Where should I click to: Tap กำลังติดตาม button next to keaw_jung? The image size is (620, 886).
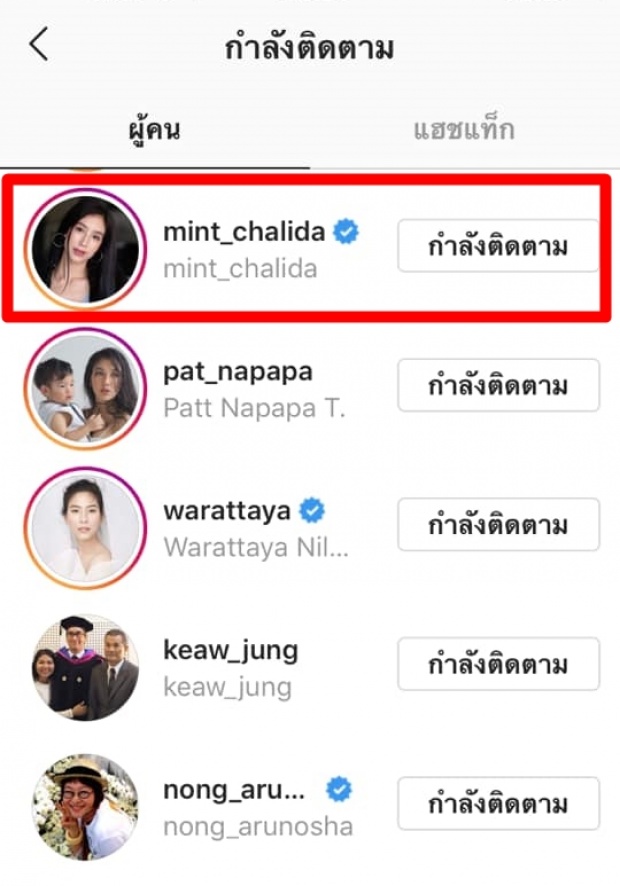[498, 665]
